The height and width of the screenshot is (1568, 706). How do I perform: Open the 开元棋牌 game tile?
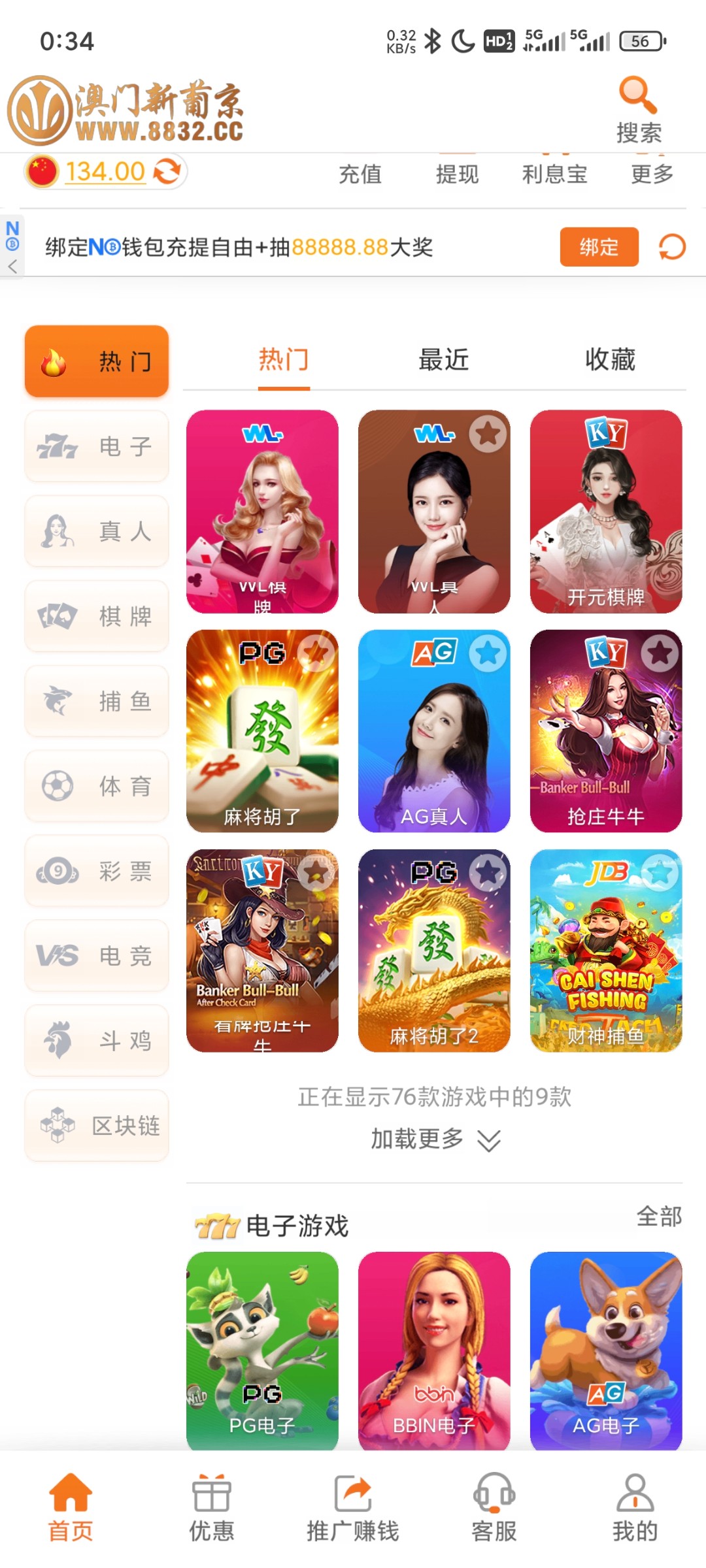[606, 512]
